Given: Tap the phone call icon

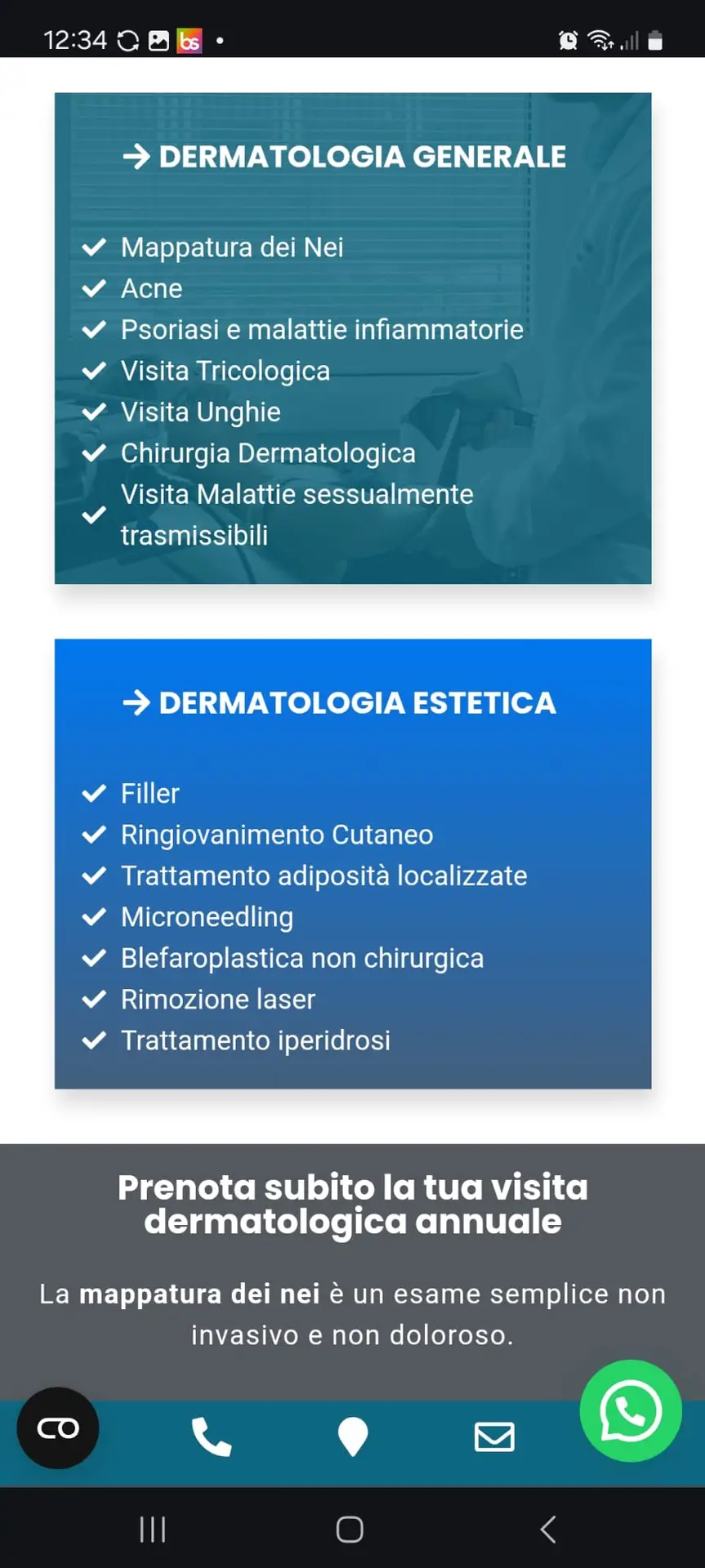Looking at the screenshot, I should pos(212,1437).
